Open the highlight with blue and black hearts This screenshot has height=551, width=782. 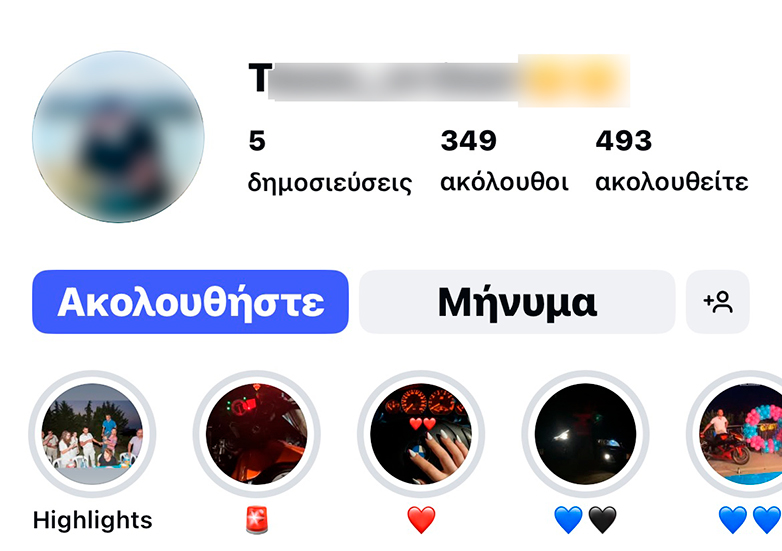585,435
